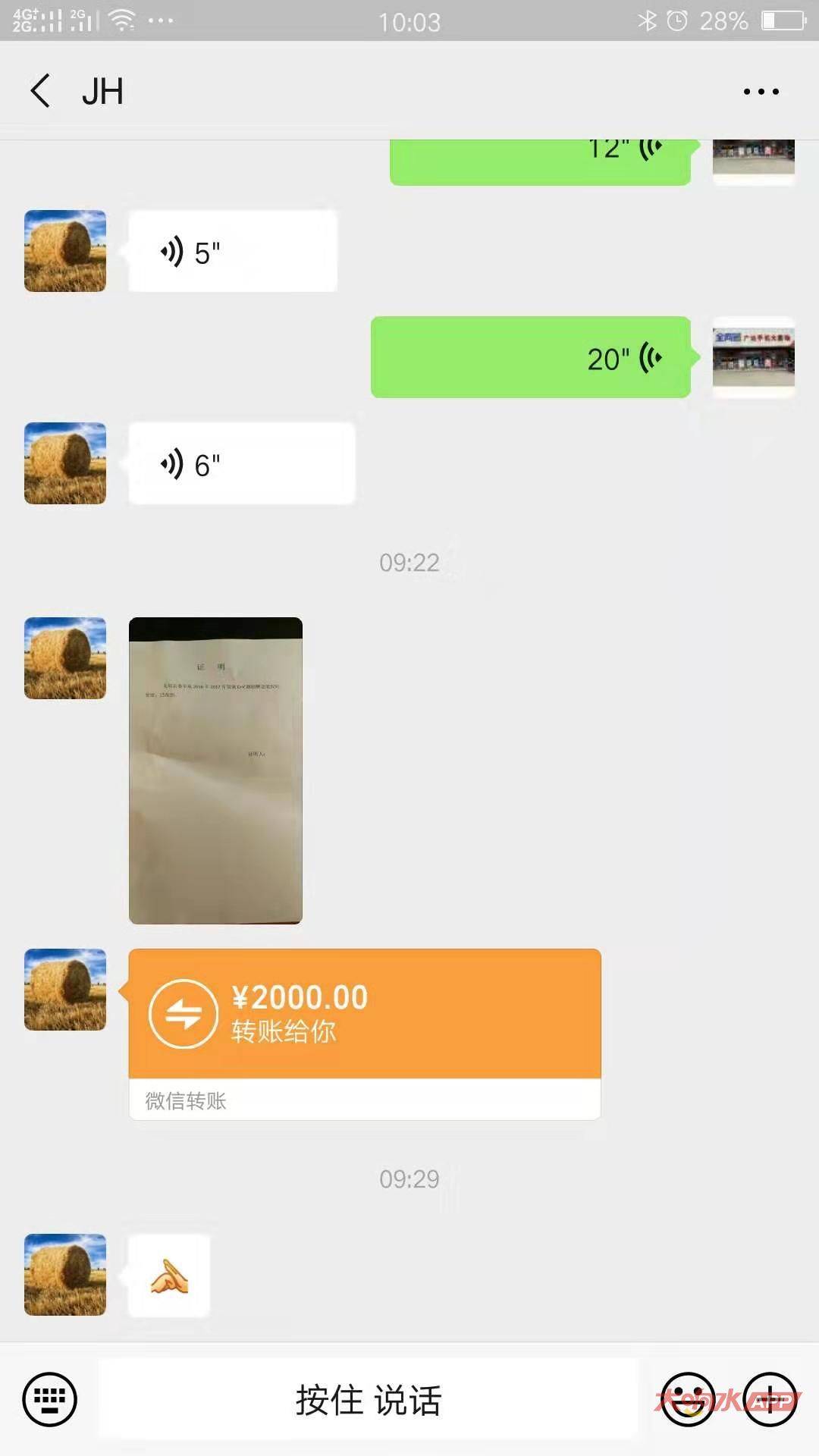
Task: Open the chat info overflow menu
Action: click(761, 92)
